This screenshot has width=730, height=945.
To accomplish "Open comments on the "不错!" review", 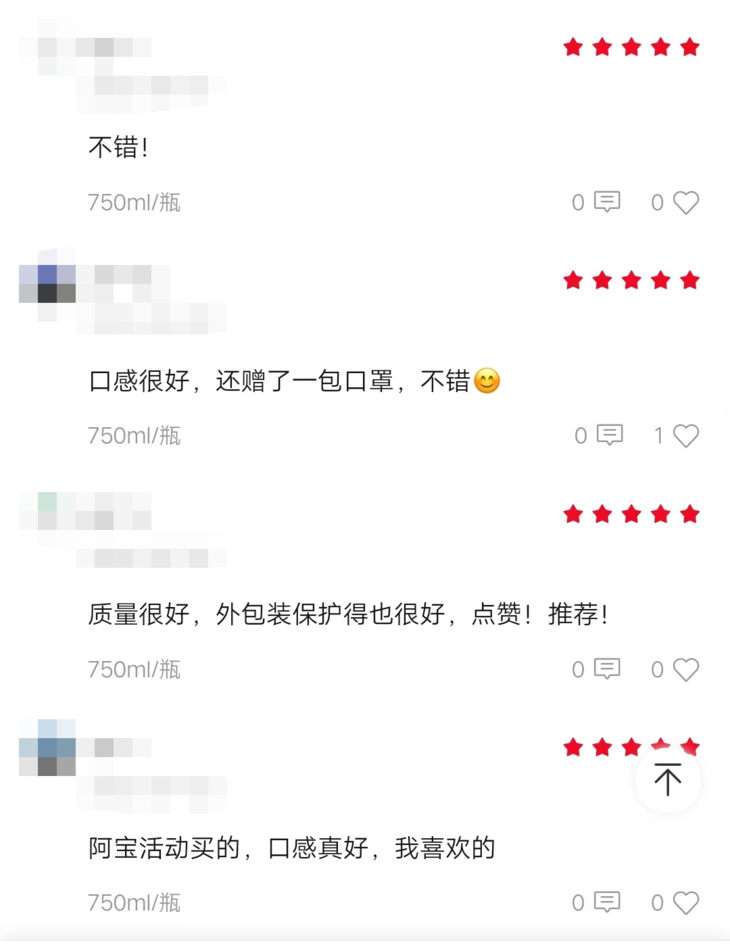I will tap(605, 202).
